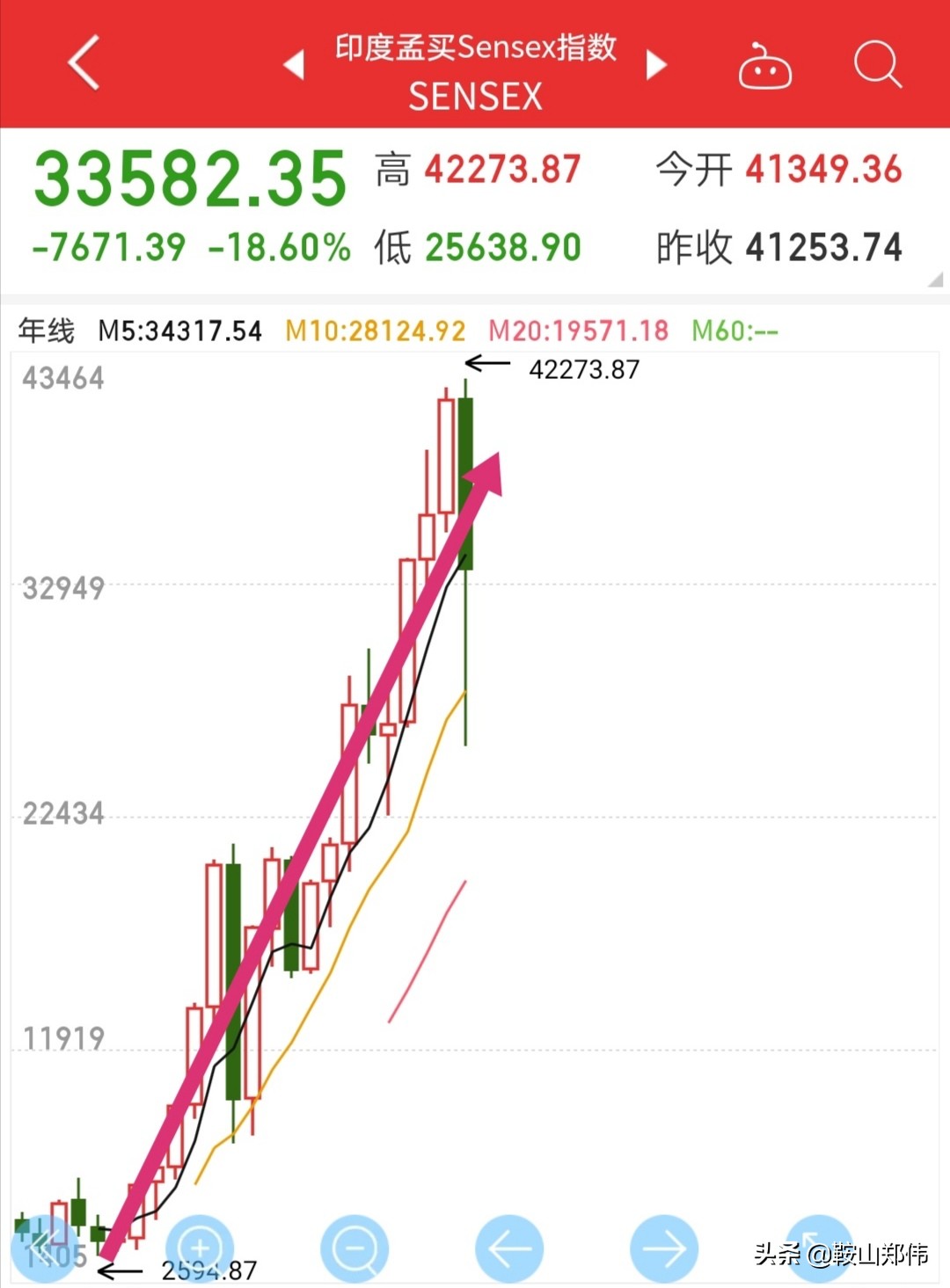
Task: Move the chart view left
Action: pyautogui.click(x=509, y=1248)
